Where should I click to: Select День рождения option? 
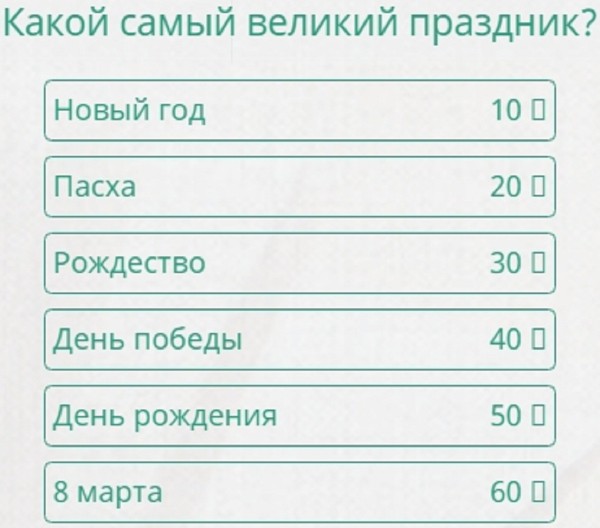pyautogui.click(x=299, y=416)
